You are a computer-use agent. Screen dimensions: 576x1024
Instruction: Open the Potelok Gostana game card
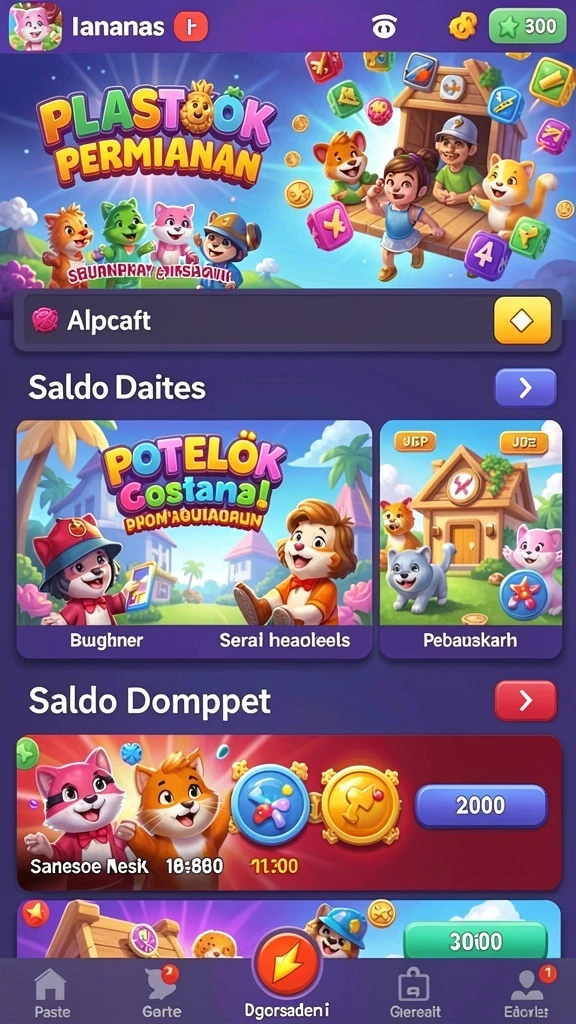pos(194,539)
